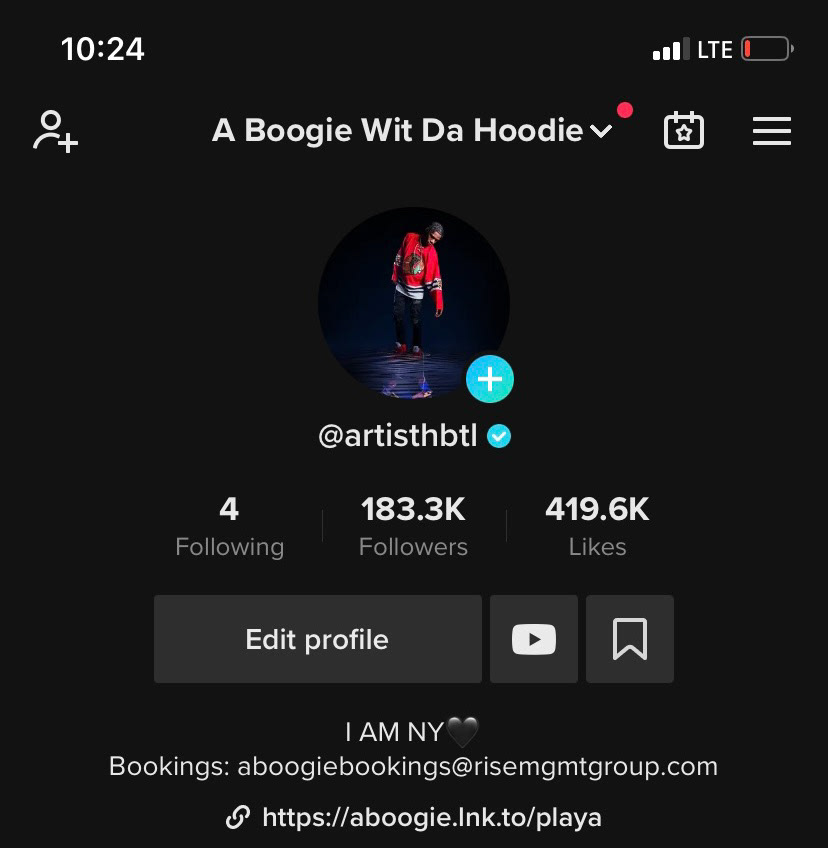This screenshot has height=848, width=828.
Task: Open the hamburger menu
Action: click(x=771, y=131)
